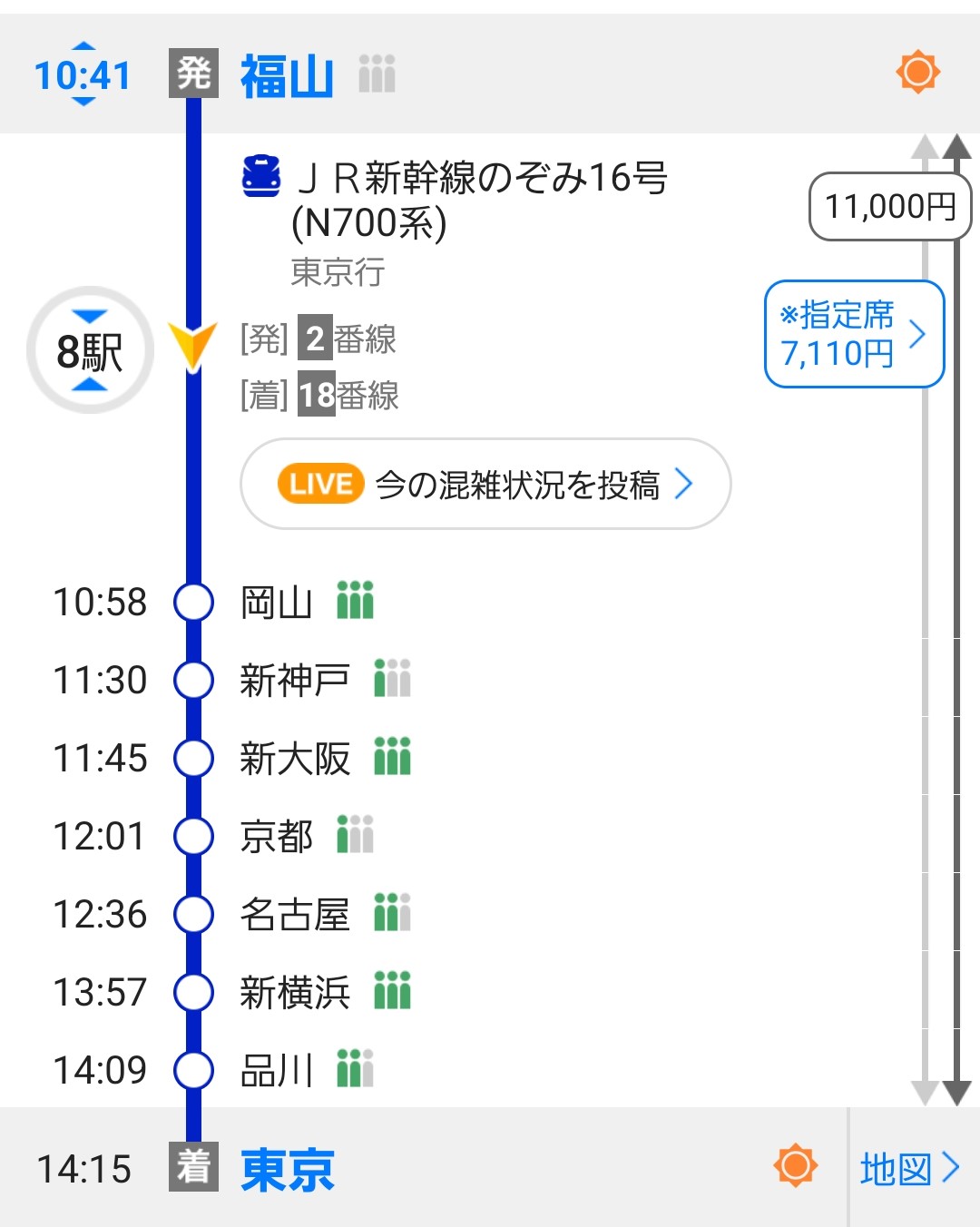Collapse the 8駅 intermediate stops list
The height and width of the screenshot is (1227, 980).
(90, 350)
